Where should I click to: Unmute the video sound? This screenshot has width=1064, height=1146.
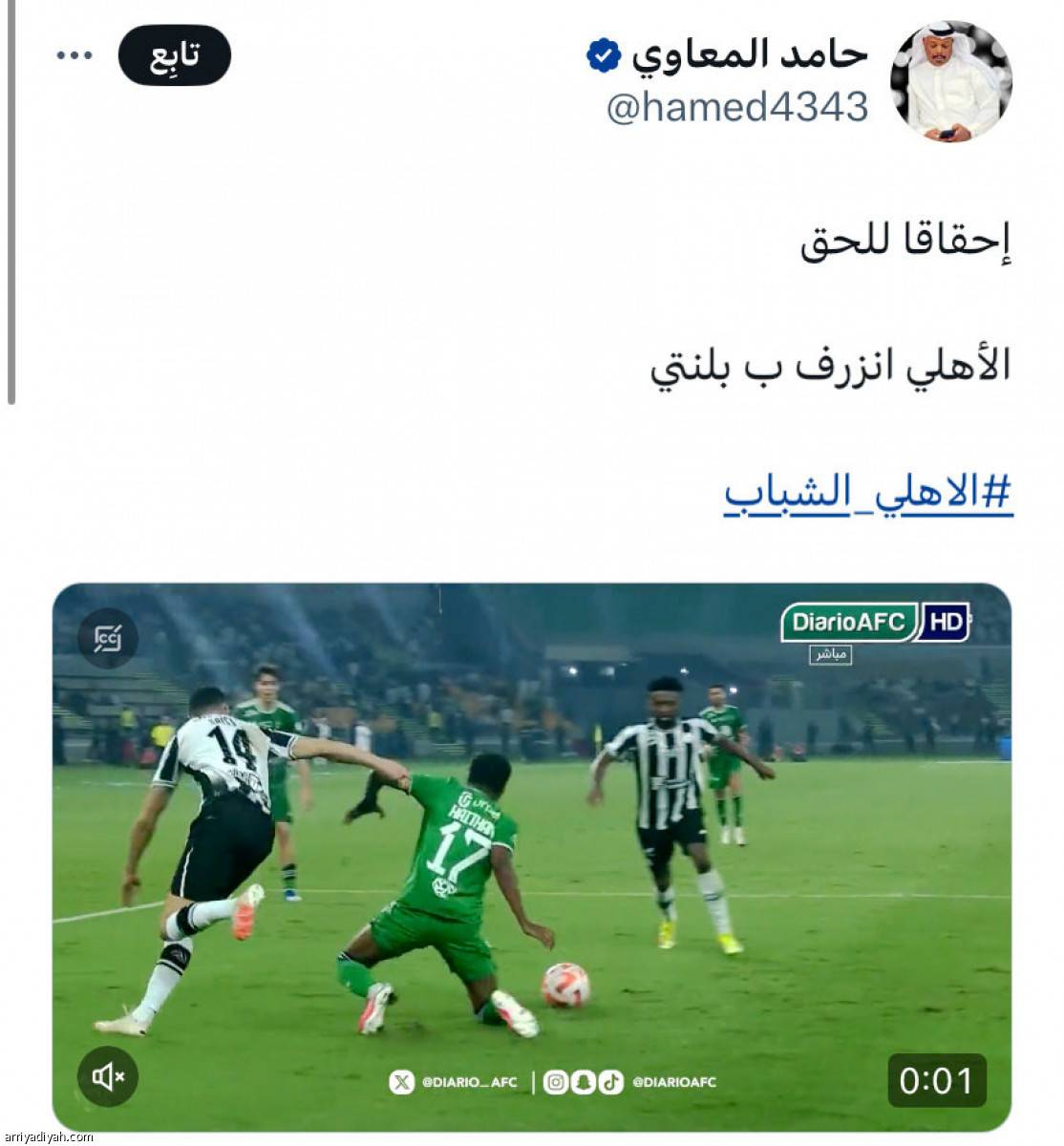click(x=108, y=1077)
